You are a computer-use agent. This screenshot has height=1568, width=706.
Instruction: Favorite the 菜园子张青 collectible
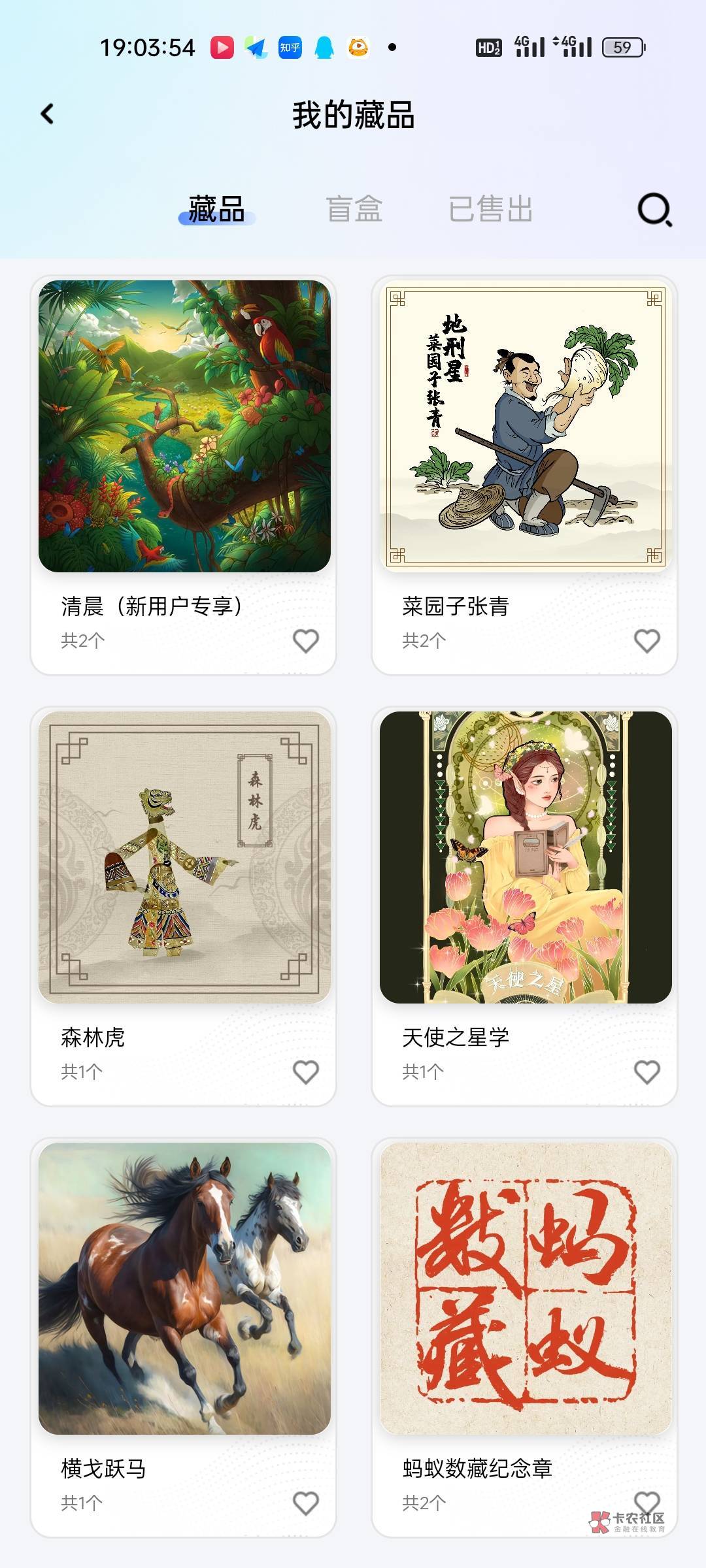pyautogui.click(x=647, y=641)
